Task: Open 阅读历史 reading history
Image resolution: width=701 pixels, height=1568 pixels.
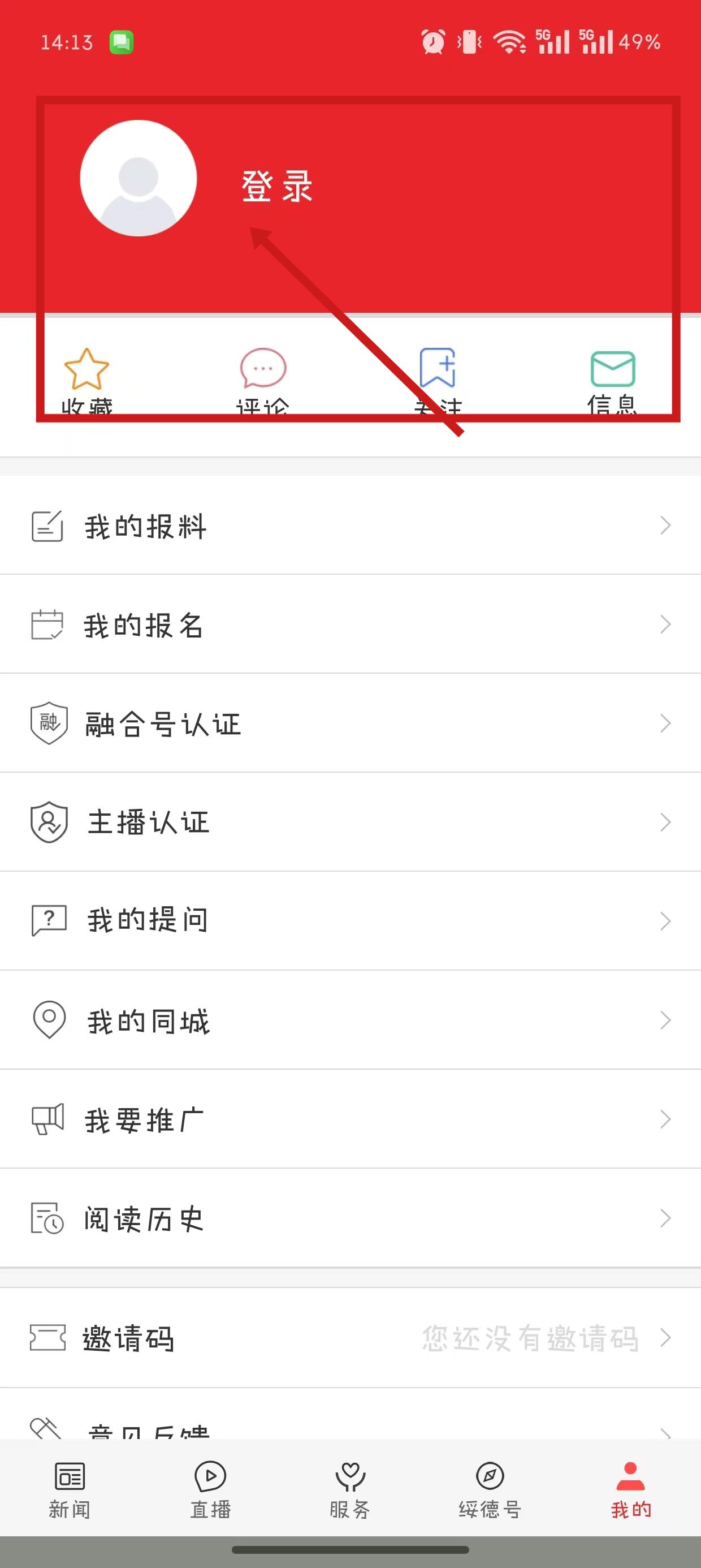Action: pos(350,1218)
